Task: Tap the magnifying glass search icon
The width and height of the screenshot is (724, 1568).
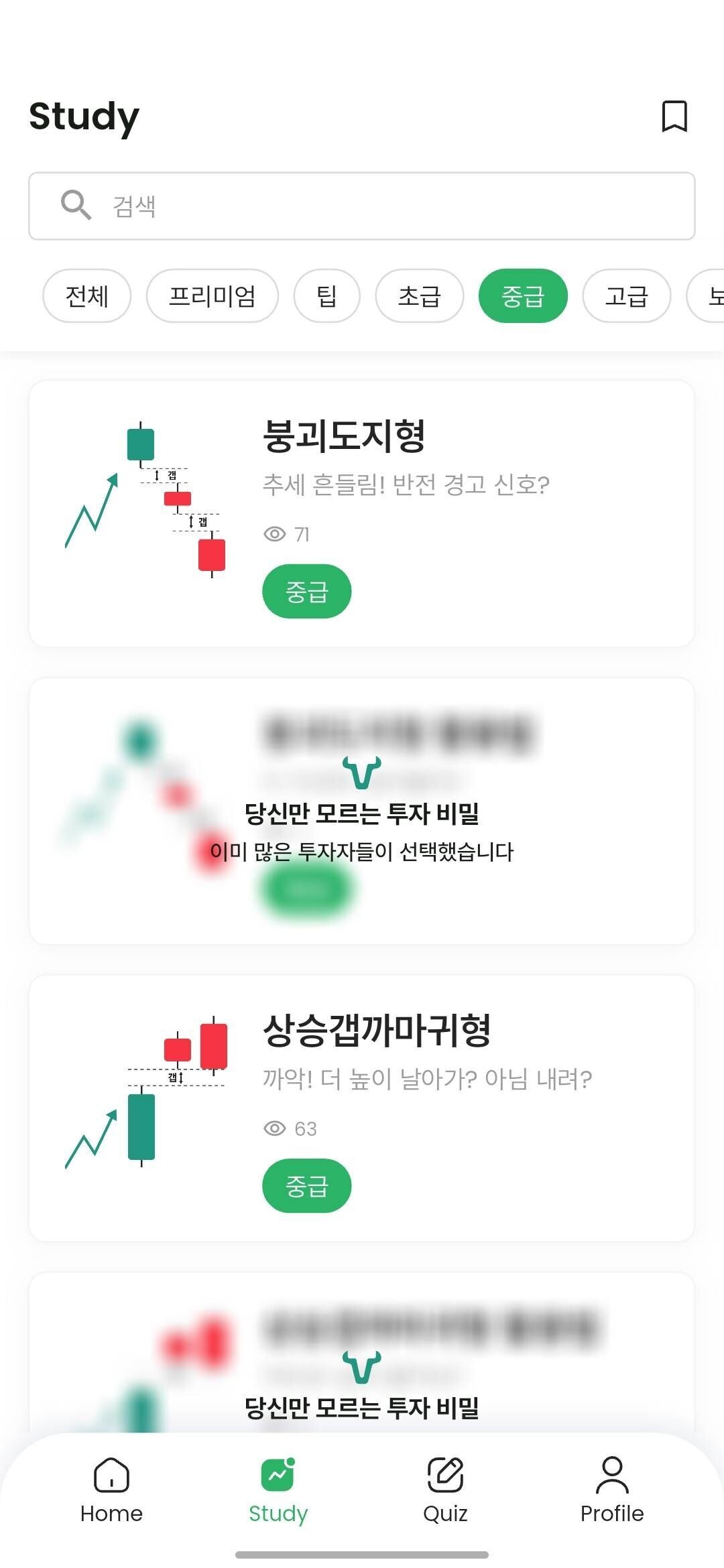Action: tap(76, 206)
